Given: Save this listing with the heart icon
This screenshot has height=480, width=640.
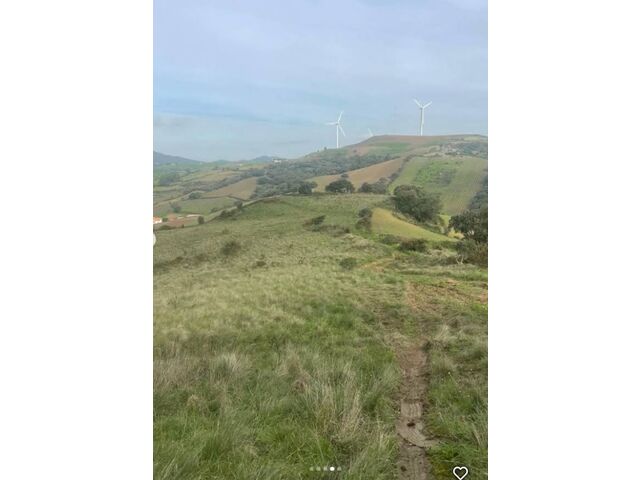Looking at the screenshot, I should (460, 472).
